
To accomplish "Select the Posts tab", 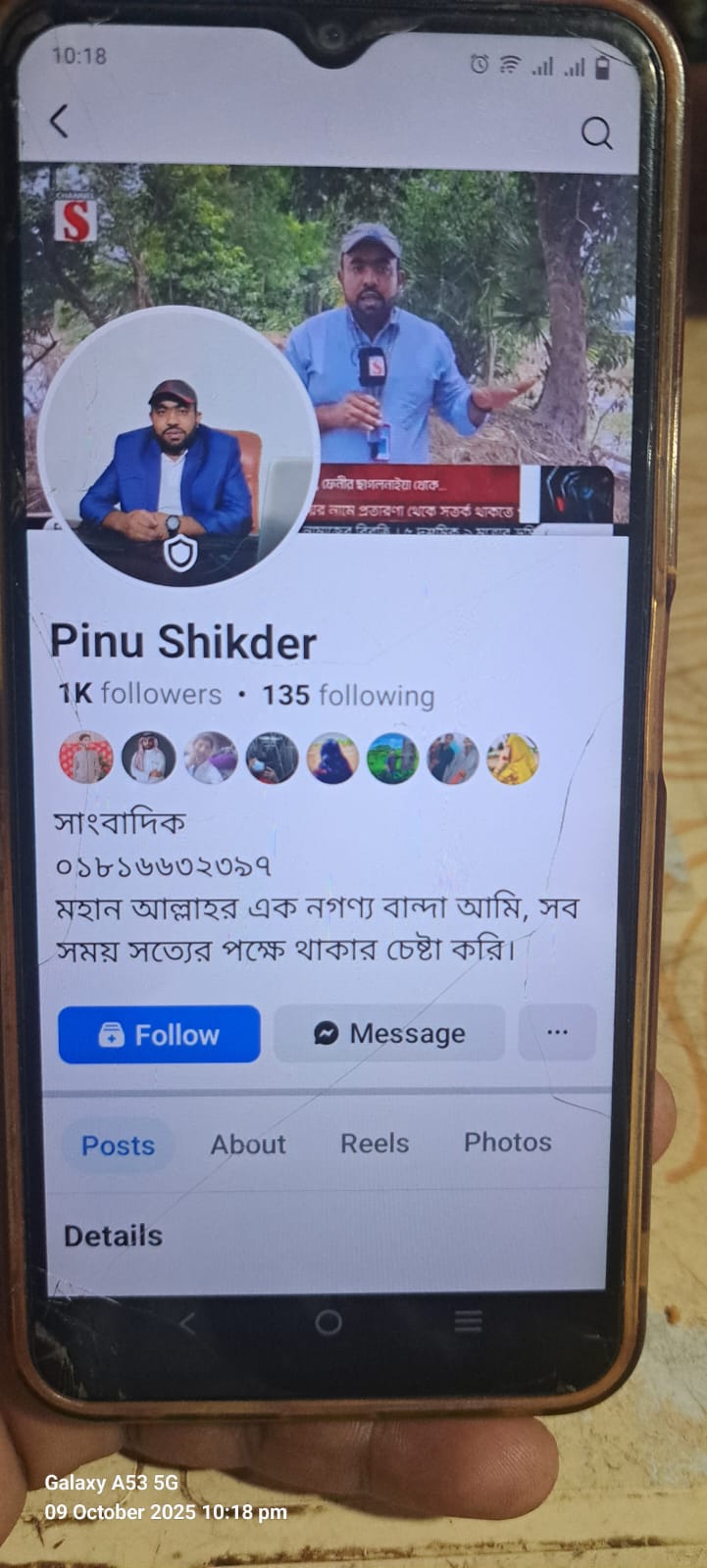I will coord(118,1145).
